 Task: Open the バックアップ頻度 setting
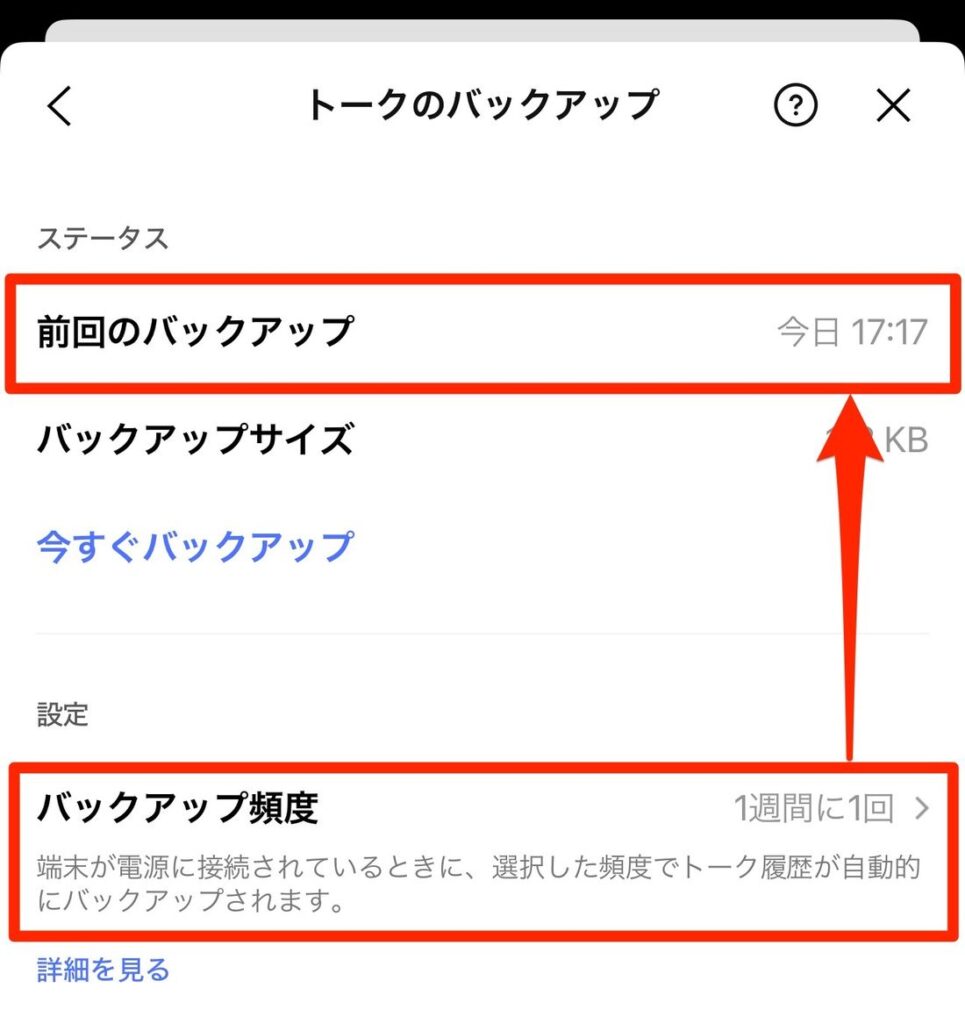pyautogui.click(x=482, y=810)
